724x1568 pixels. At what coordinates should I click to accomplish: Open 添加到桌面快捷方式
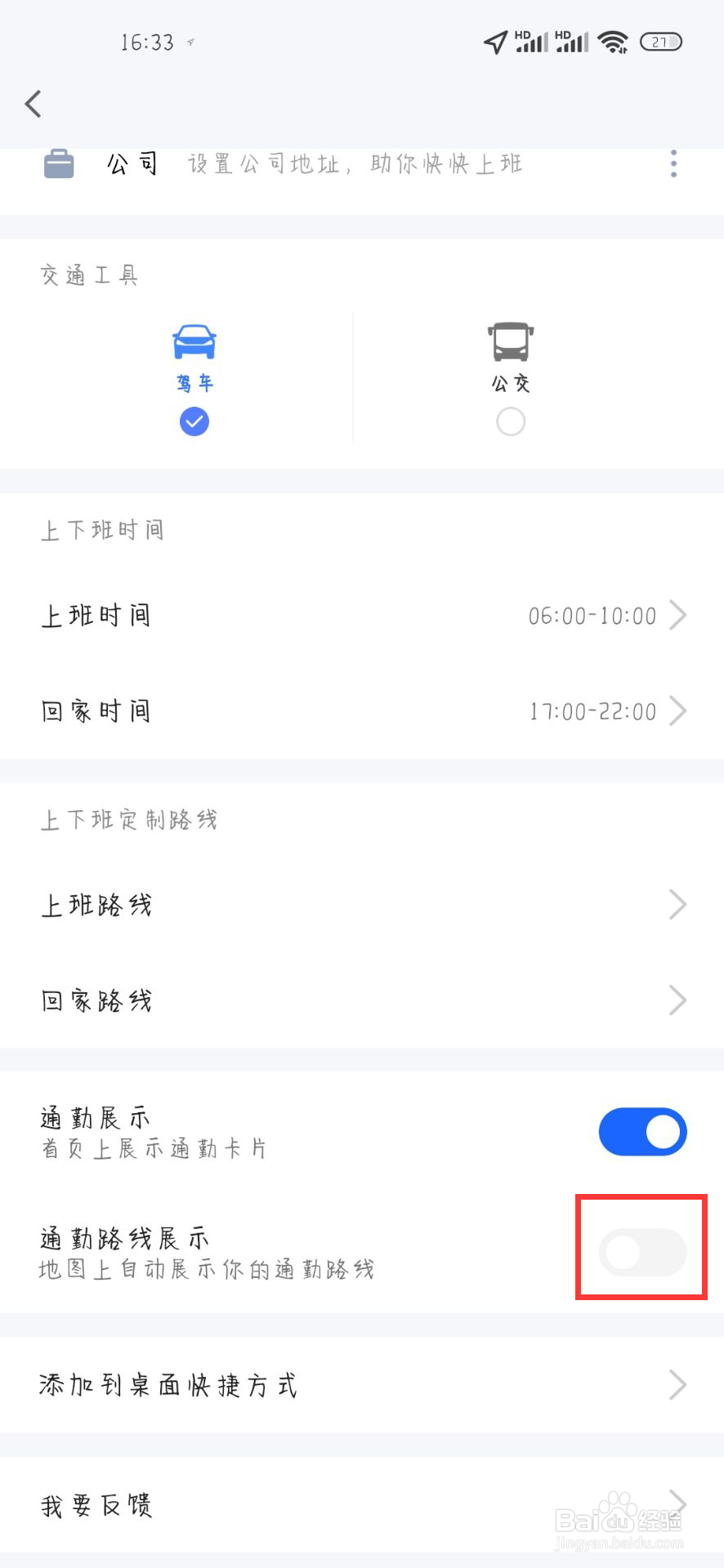point(362,1385)
